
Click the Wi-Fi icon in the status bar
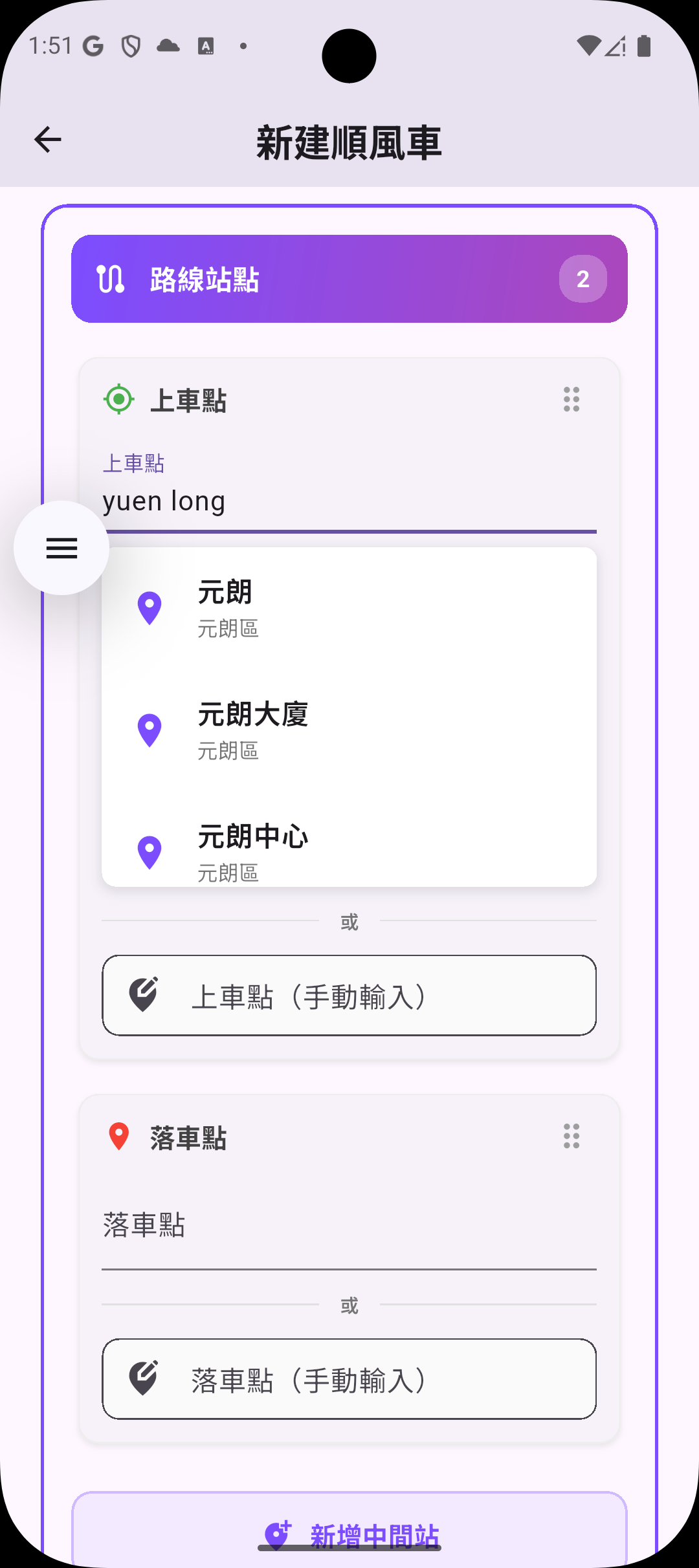[590, 45]
